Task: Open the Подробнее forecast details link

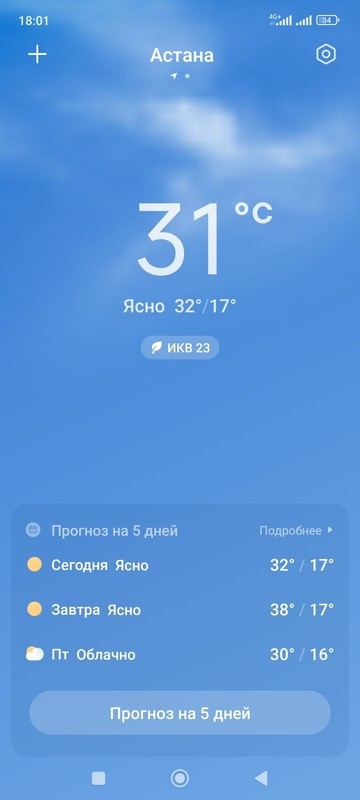Action: click(x=296, y=531)
